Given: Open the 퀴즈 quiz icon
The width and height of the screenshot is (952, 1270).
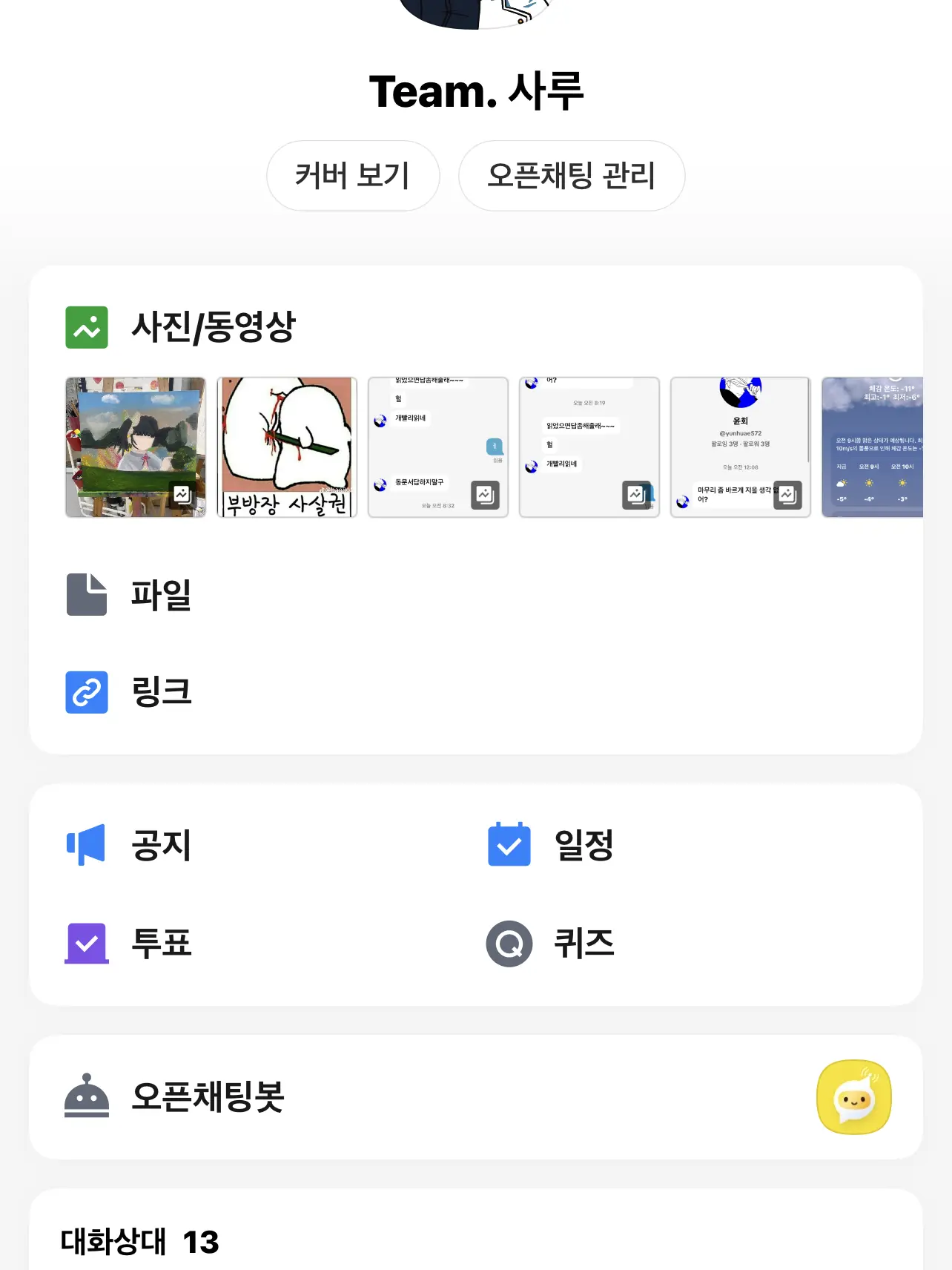Looking at the screenshot, I should click(x=509, y=943).
